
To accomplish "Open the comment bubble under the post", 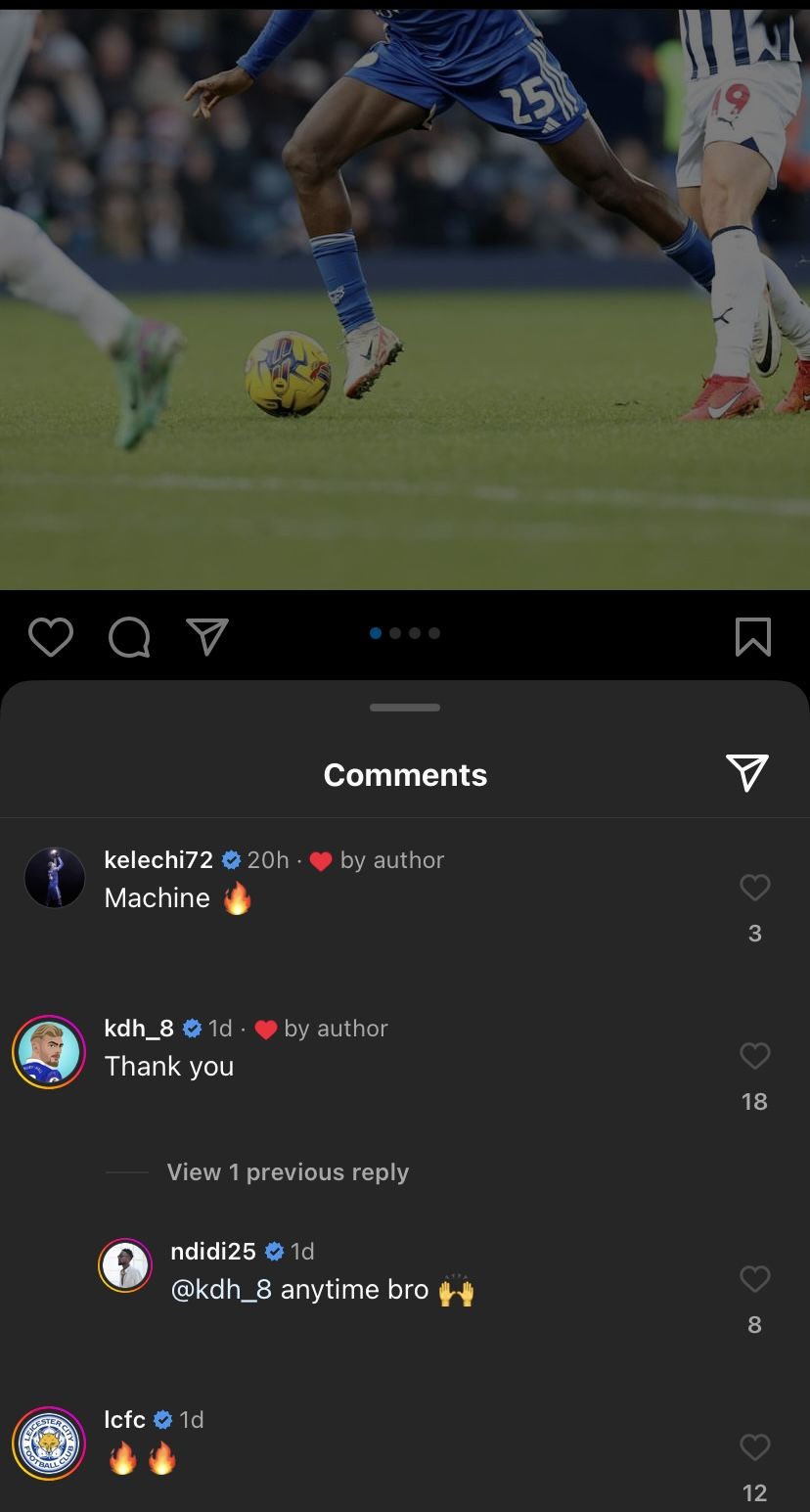I will point(129,638).
